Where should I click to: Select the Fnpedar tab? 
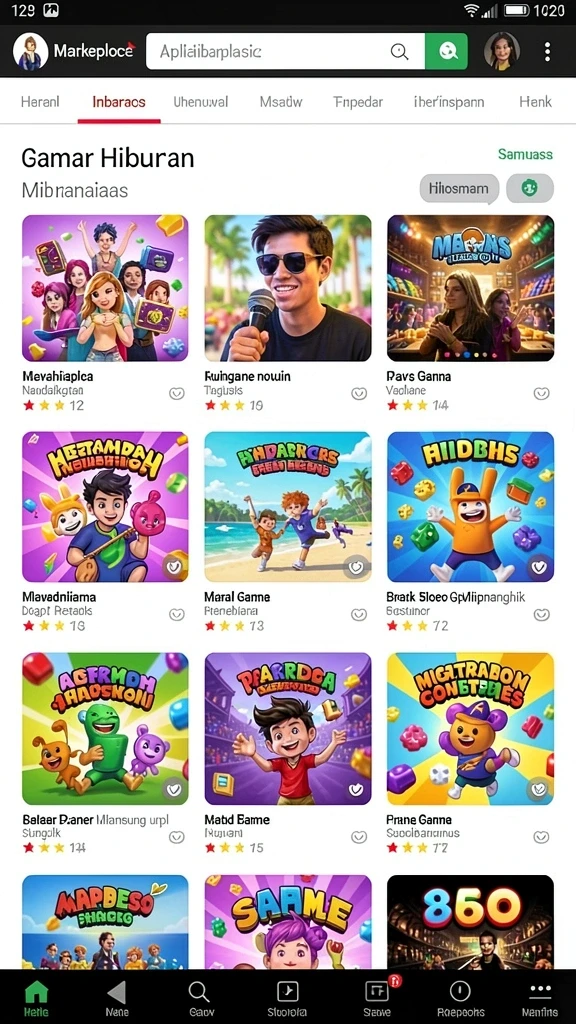[358, 102]
